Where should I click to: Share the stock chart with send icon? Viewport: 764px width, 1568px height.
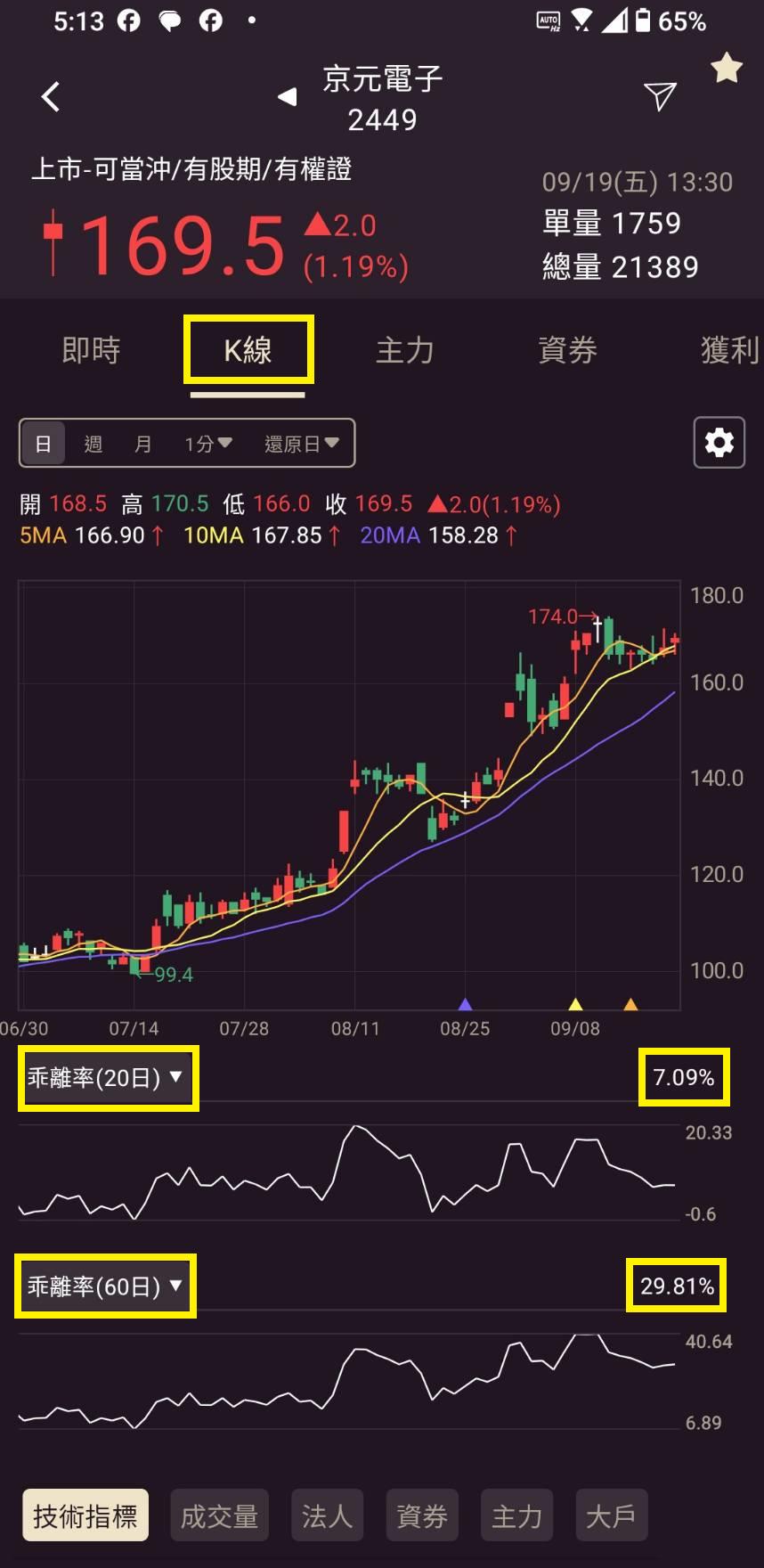[658, 96]
